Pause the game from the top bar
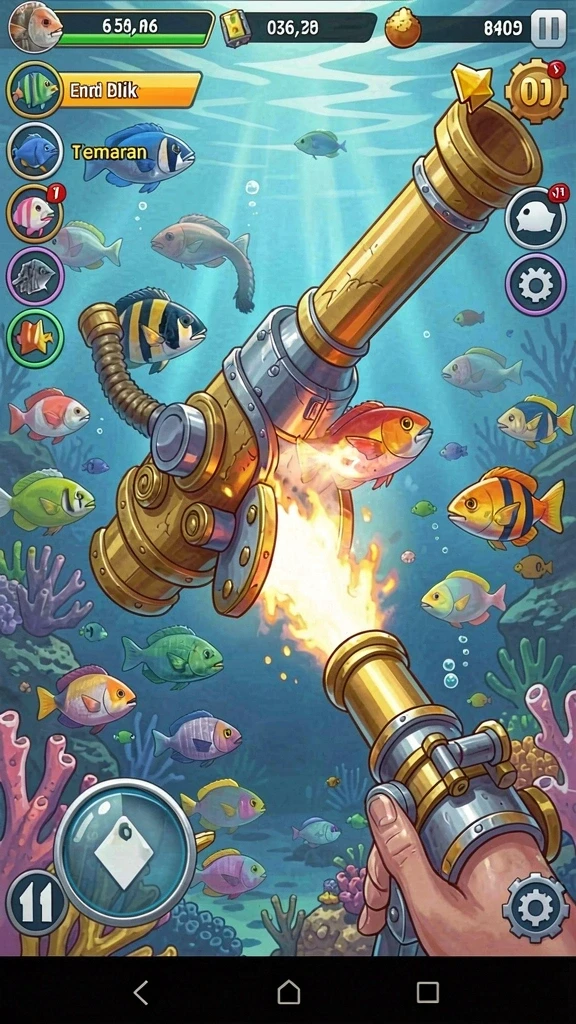This screenshot has height=1024, width=576. point(548,29)
